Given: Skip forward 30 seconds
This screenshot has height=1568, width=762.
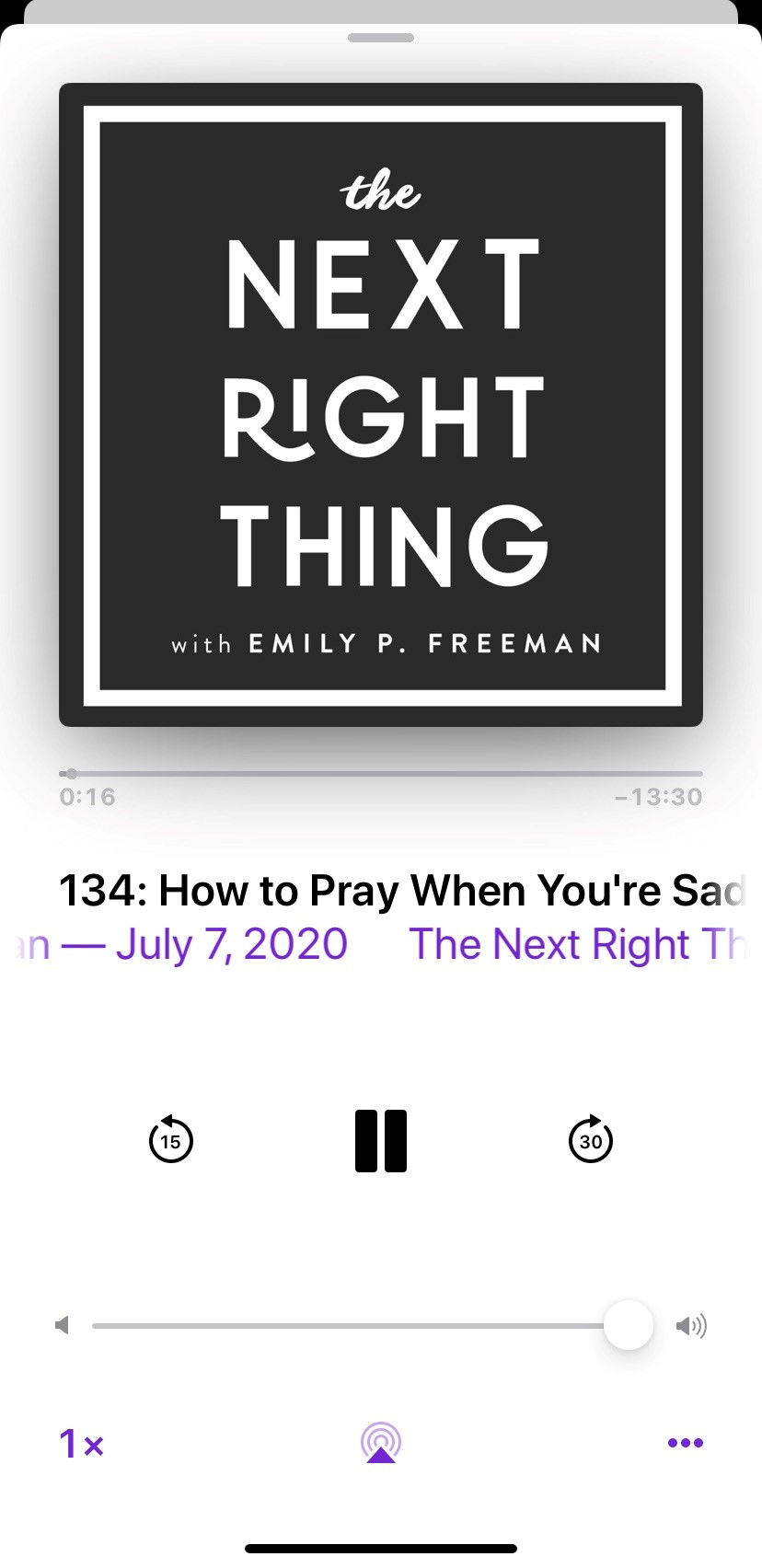Looking at the screenshot, I should [590, 1140].
